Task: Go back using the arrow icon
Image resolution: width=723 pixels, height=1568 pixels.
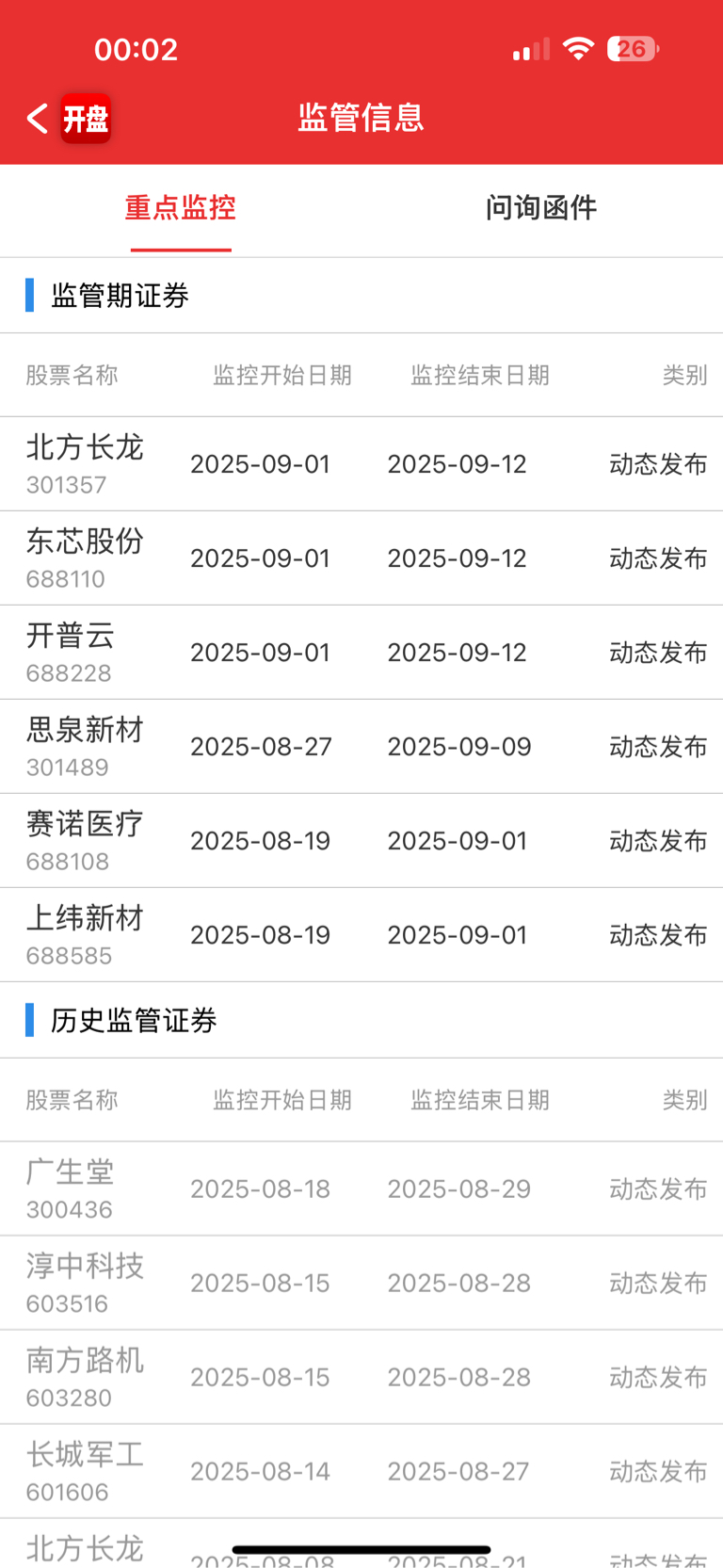Action: click(x=38, y=119)
